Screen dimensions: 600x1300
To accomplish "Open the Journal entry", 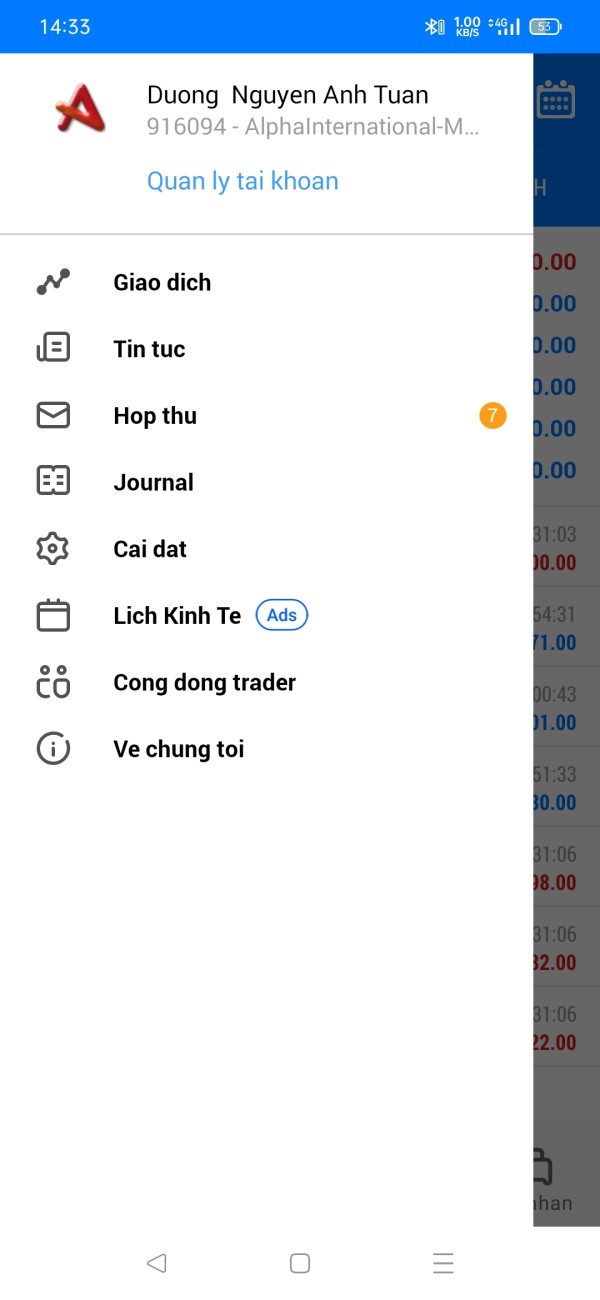I will click(x=153, y=482).
